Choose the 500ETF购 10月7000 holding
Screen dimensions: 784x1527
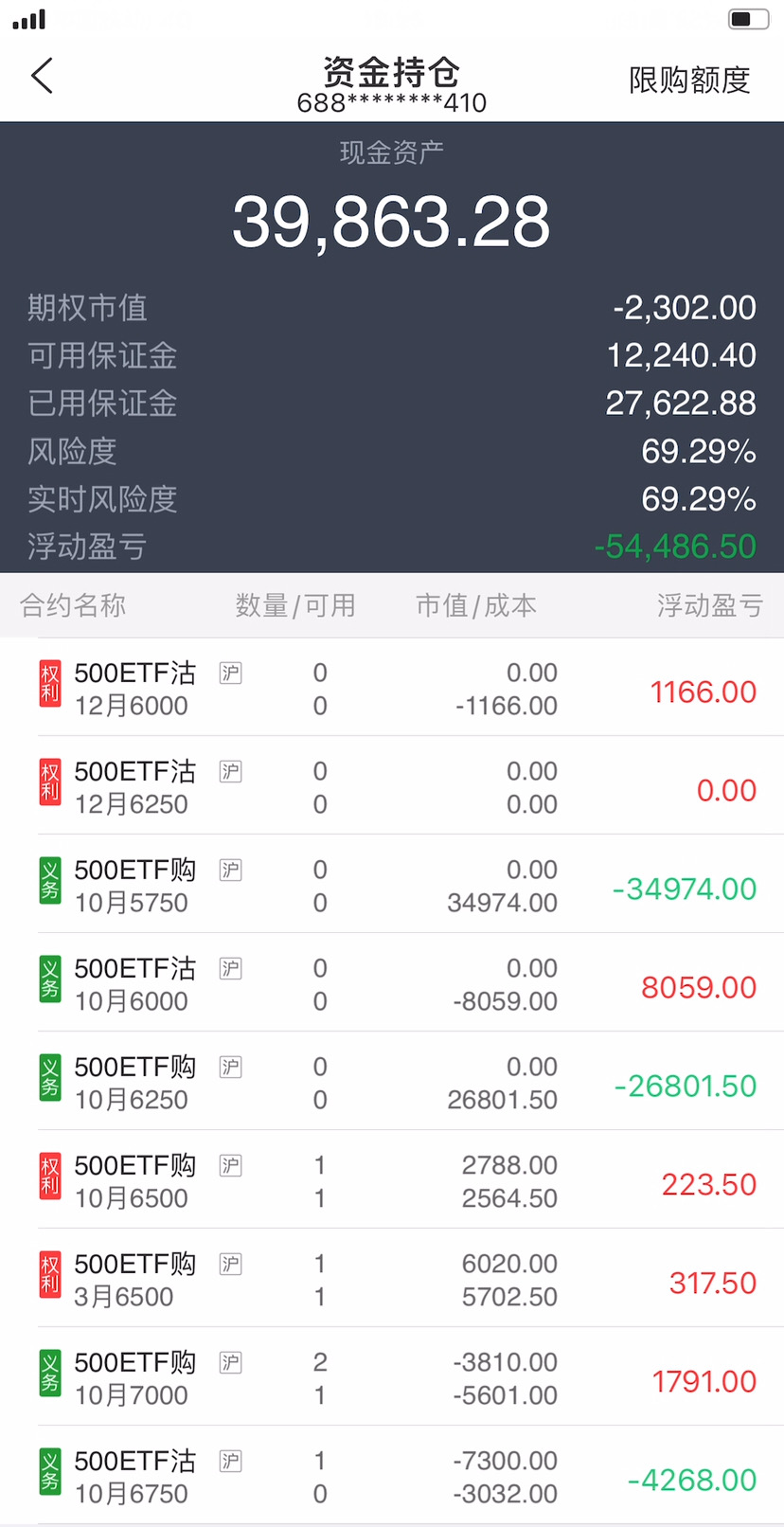[x=134, y=1378]
